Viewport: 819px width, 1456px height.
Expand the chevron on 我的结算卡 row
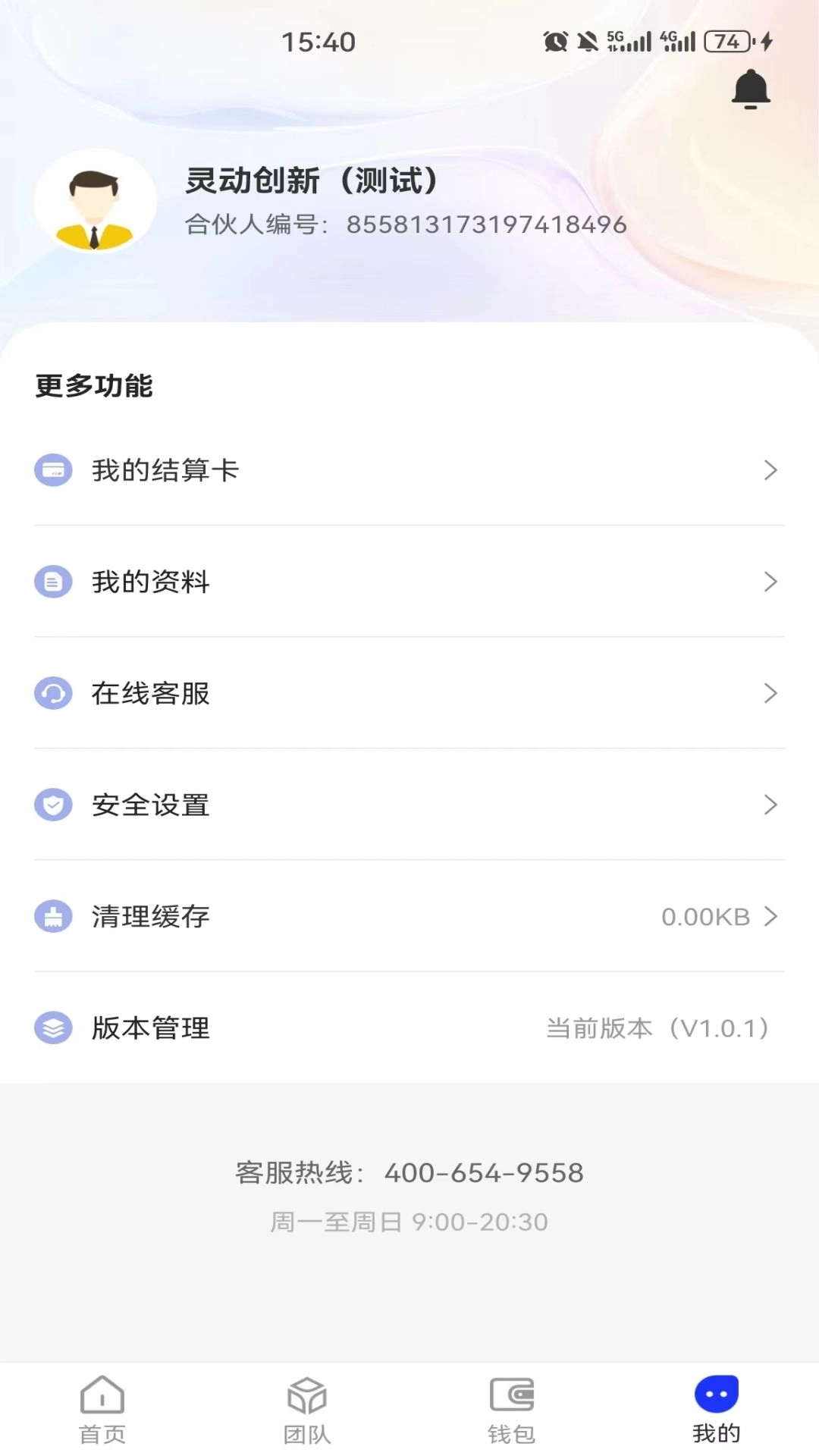pyautogui.click(x=772, y=470)
